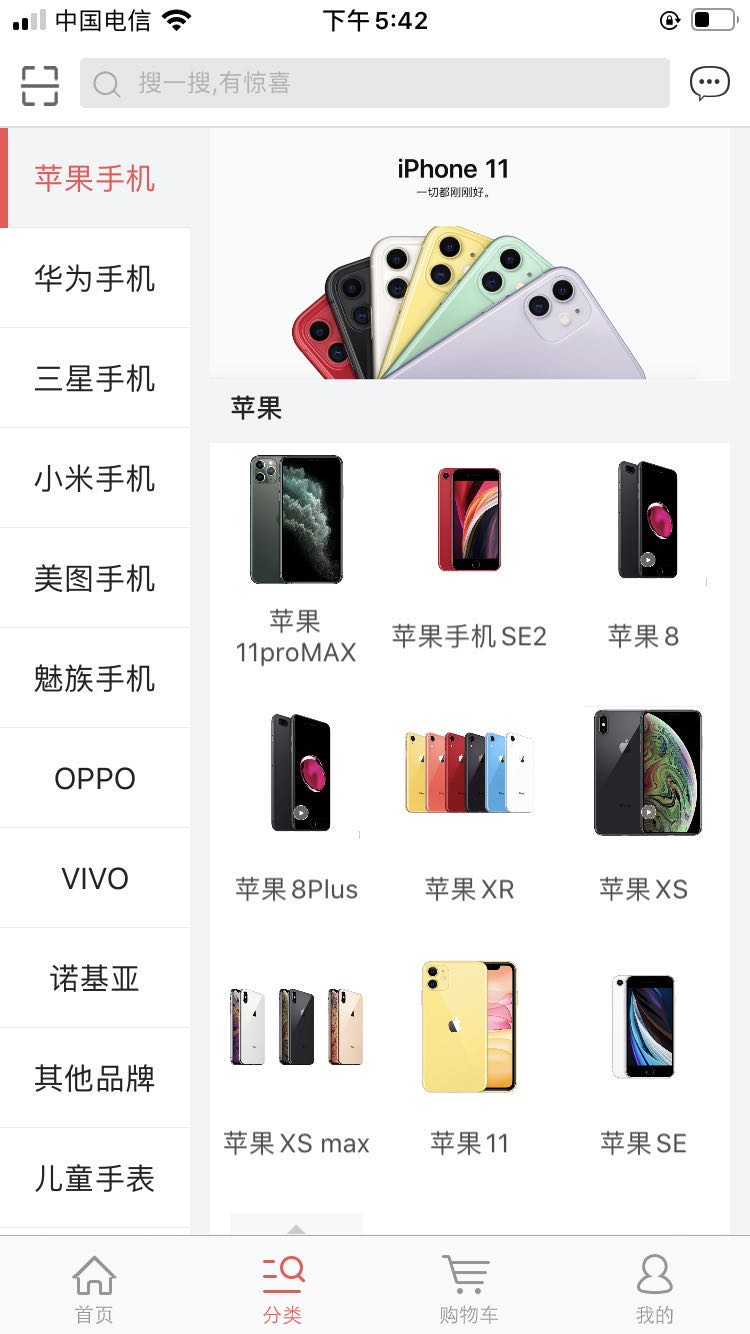Open the 诺基亚 category
This screenshot has height=1334, width=750.
pos(95,978)
